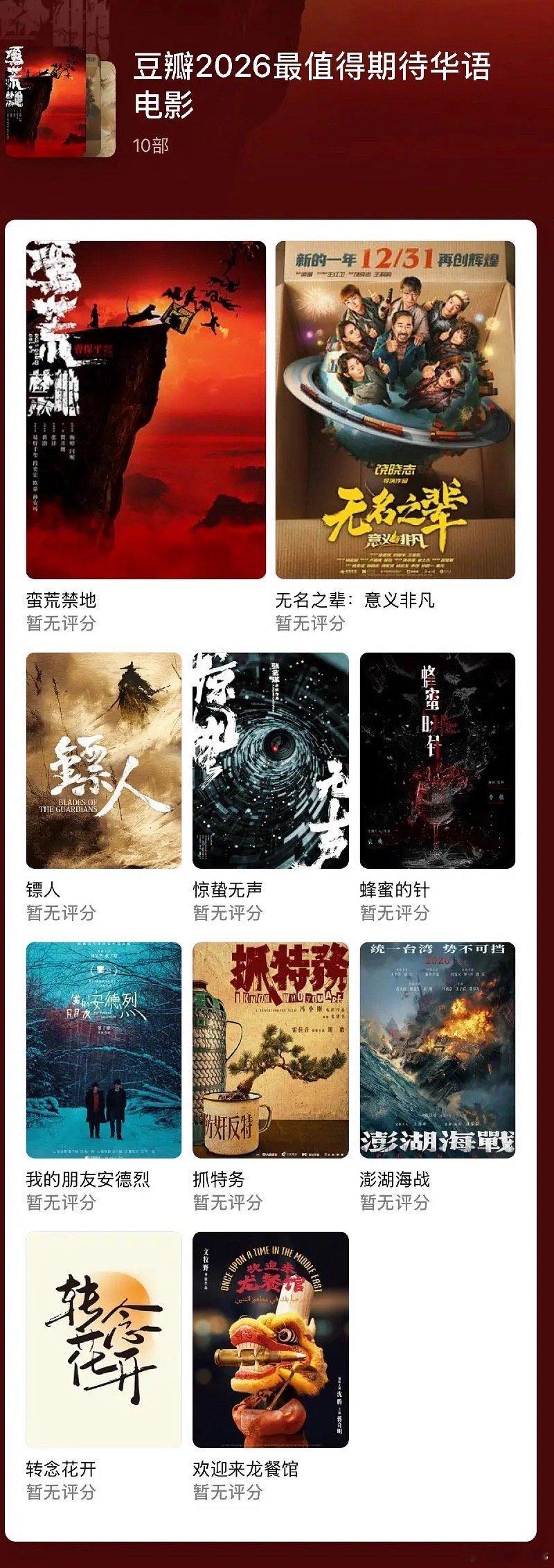Open the movie title 蛮荒禁地
The width and height of the screenshot is (554, 1568).
pos(53,603)
